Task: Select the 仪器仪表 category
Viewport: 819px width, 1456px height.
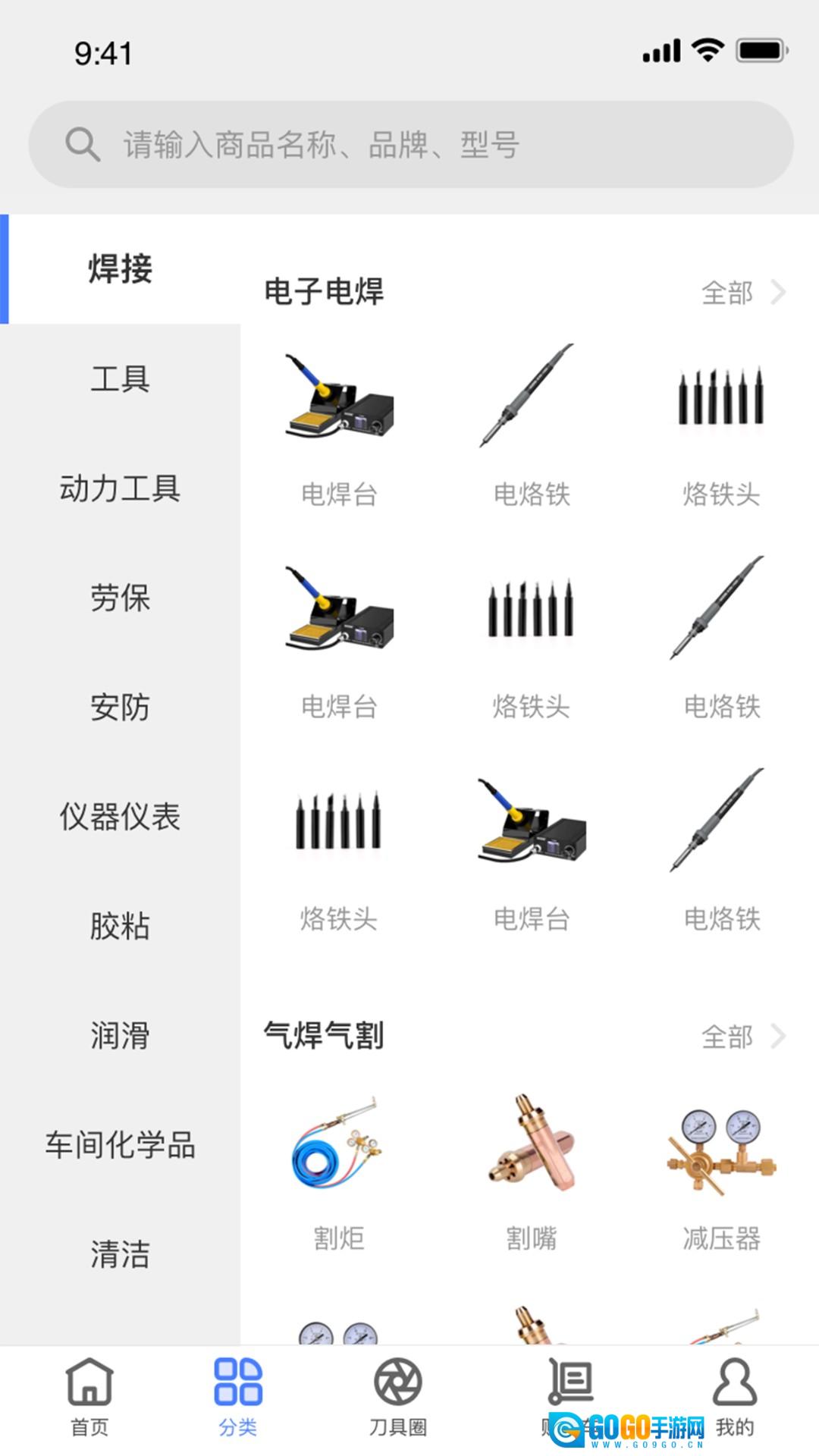Action: (x=120, y=817)
